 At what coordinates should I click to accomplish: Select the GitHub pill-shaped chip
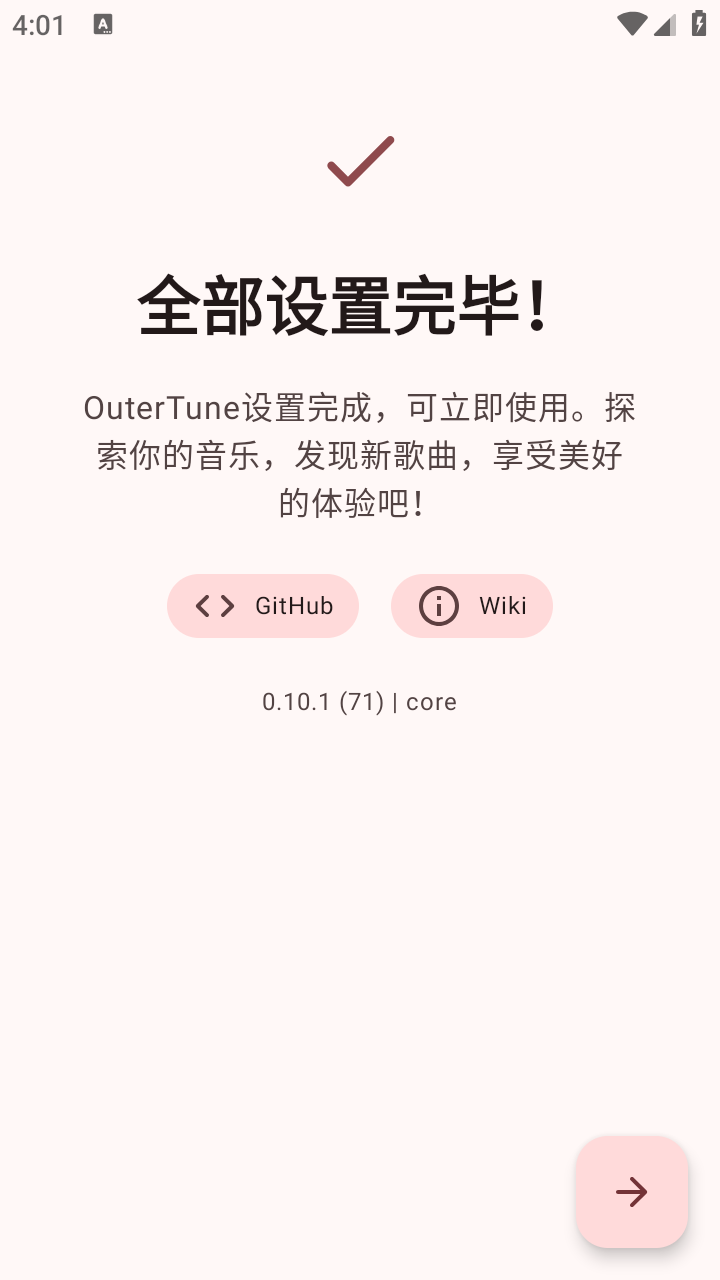coord(263,605)
